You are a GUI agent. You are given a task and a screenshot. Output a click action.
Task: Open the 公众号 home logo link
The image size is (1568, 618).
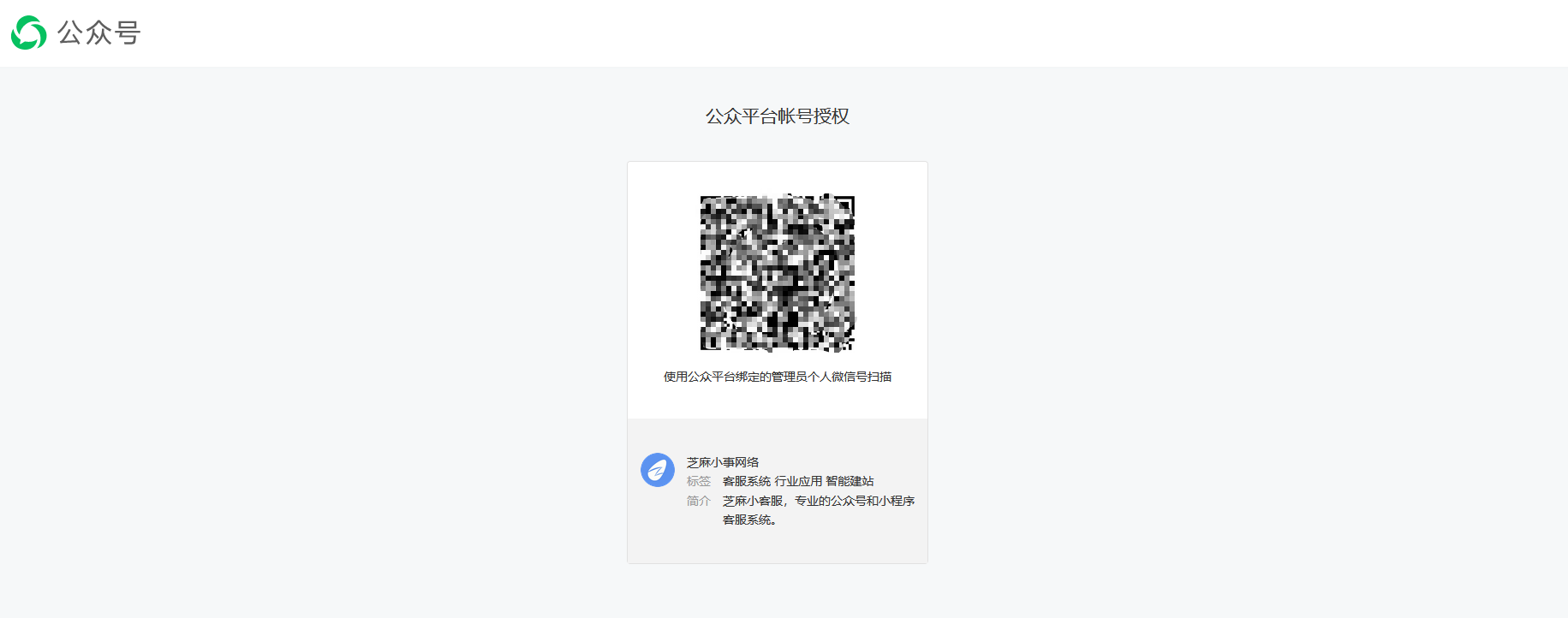tap(75, 33)
